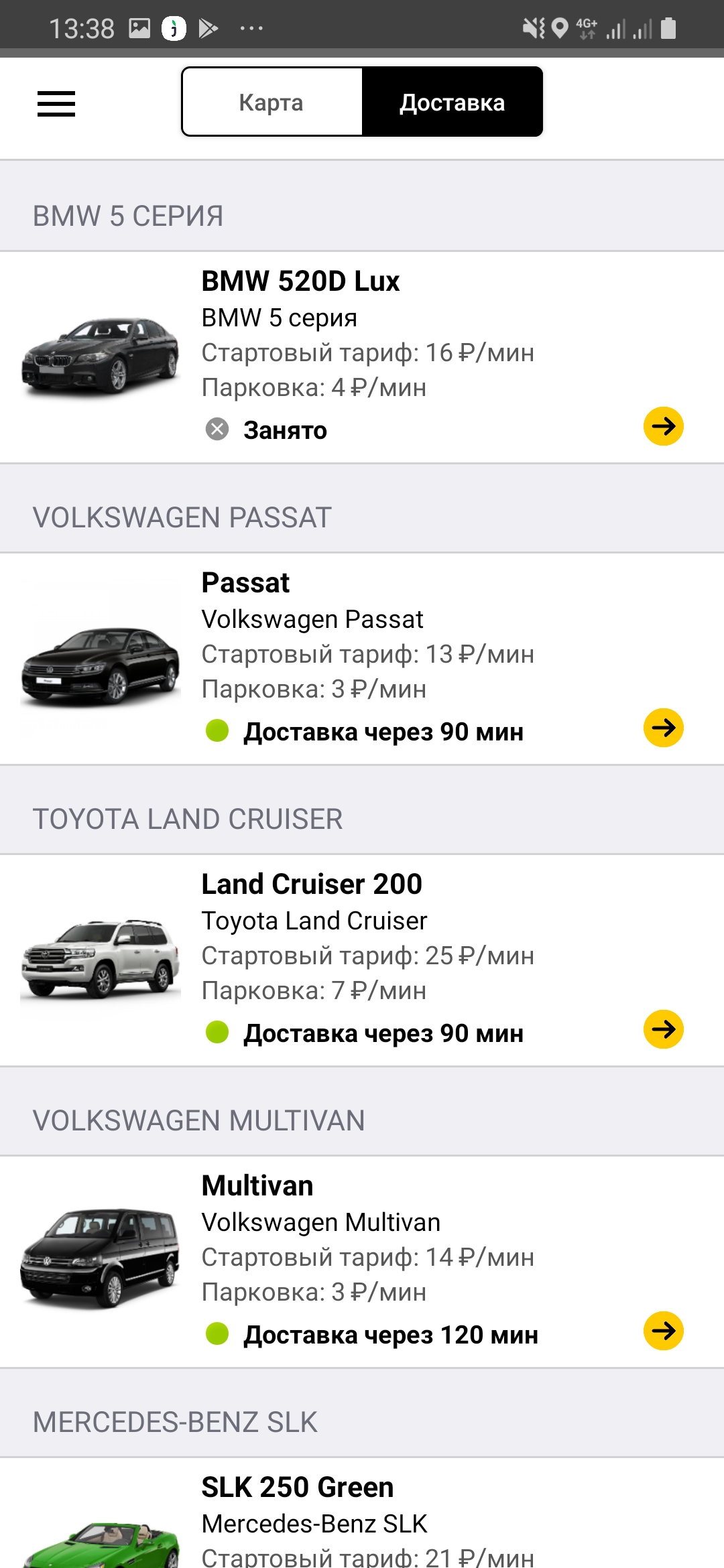Open the Volkswagen Passat car card
This screenshot has width=724, height=1568.
(x=362, y=659)
